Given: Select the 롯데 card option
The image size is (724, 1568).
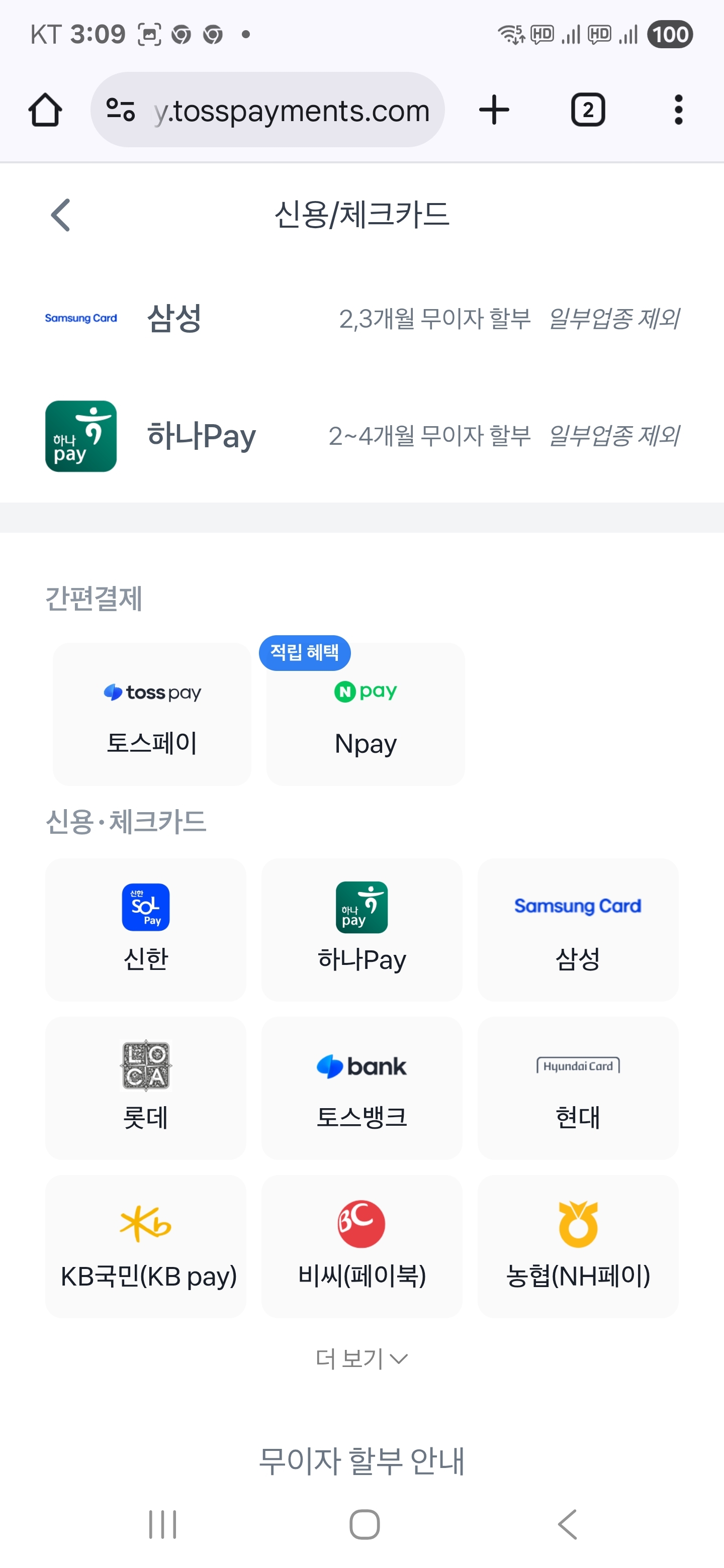Looking at the screenshot, I should pyautogui.click(x=145, y=1088).
